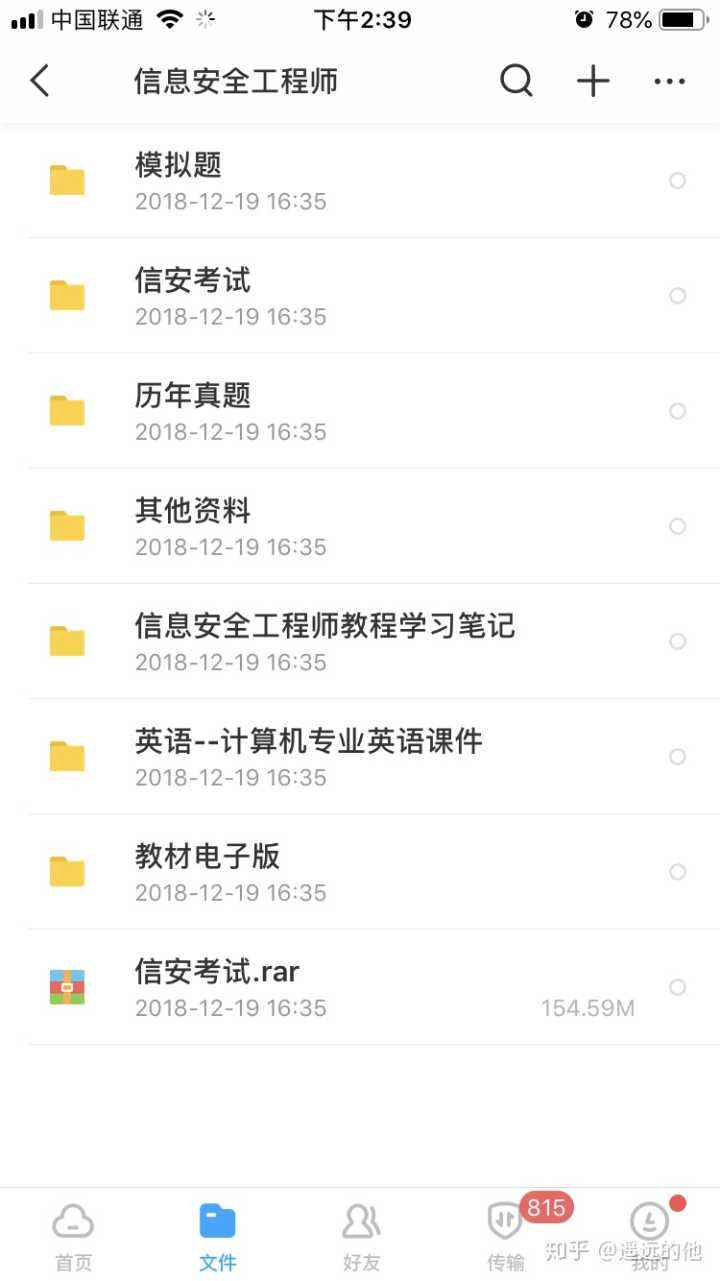The image size is (720, 1281).
Task: Open the 英语--计算机专业英语课件 folder
Action: click(308, 741)
